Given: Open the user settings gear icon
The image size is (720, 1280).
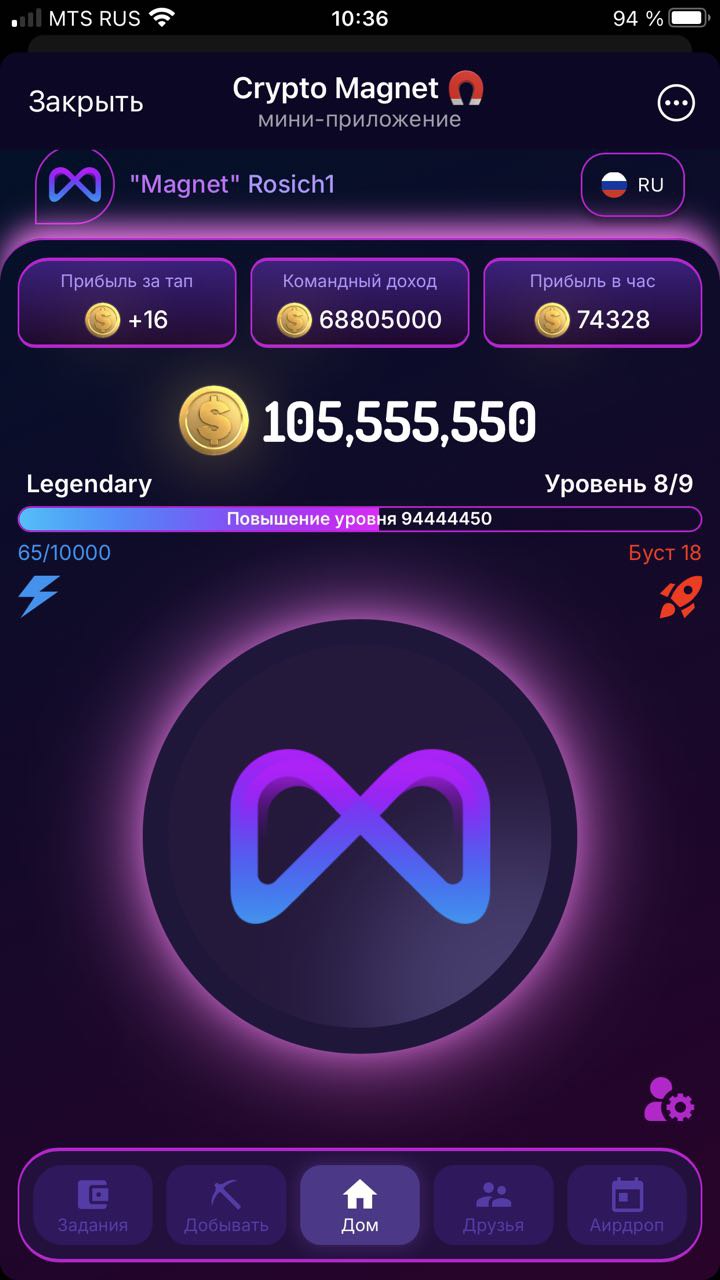Looking at the screenshot, I should [x=668, y=1099].
